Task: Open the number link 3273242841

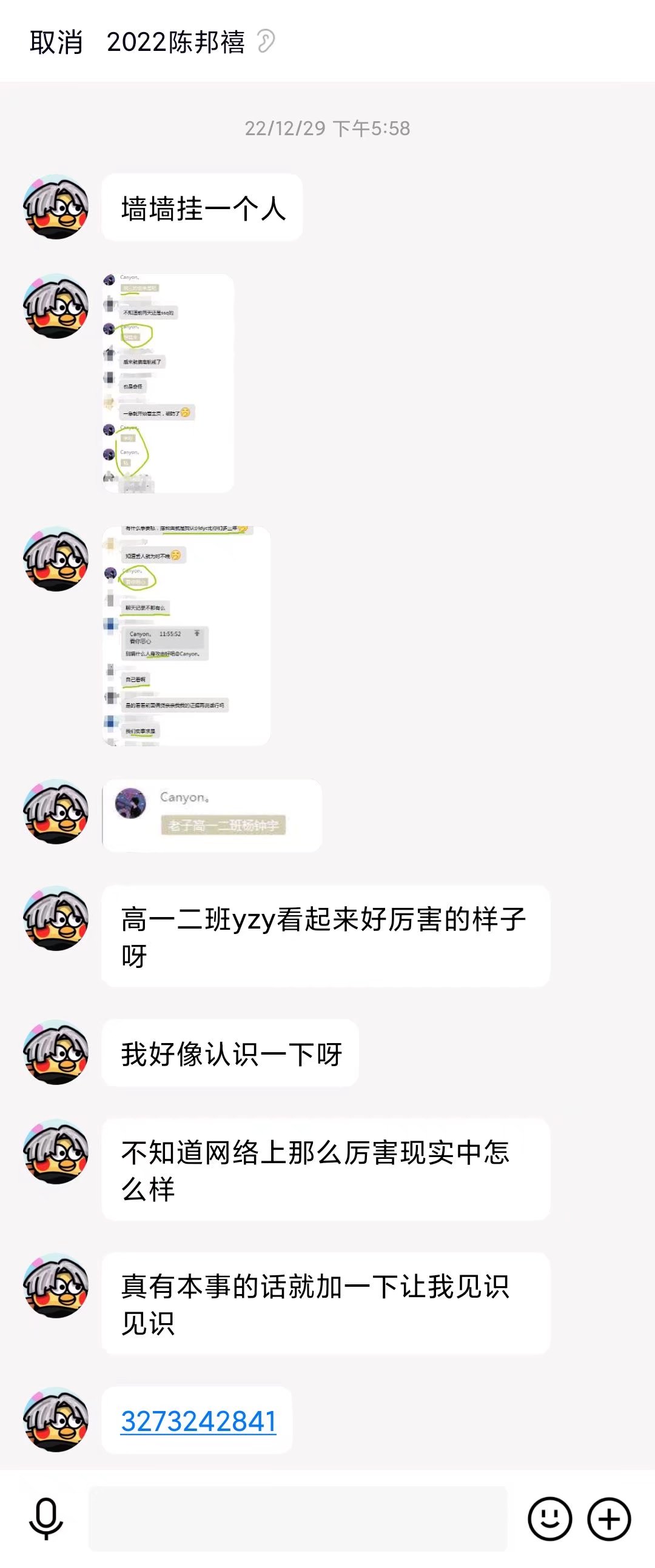Action: pyautogui.click(x=198, y=1421)
